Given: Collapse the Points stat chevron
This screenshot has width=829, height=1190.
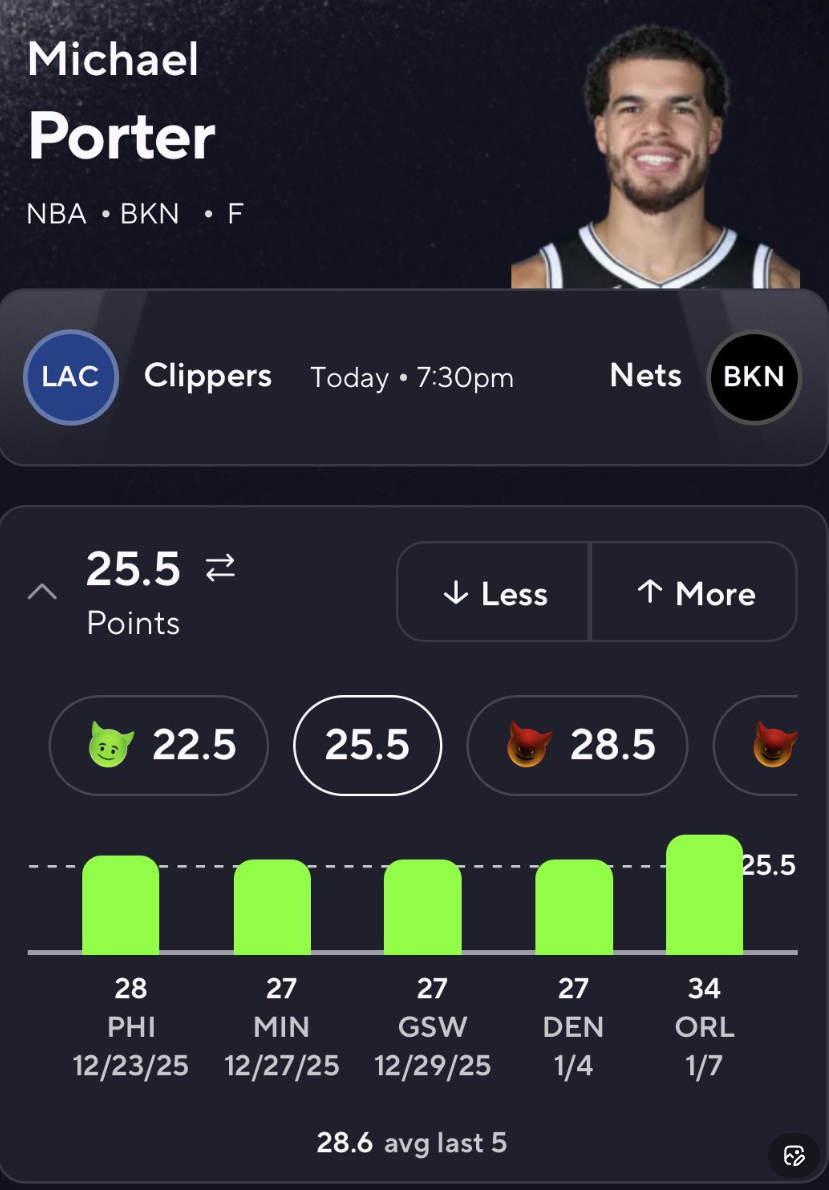Looking at the screenshot, I should click(x=43, y=591).
